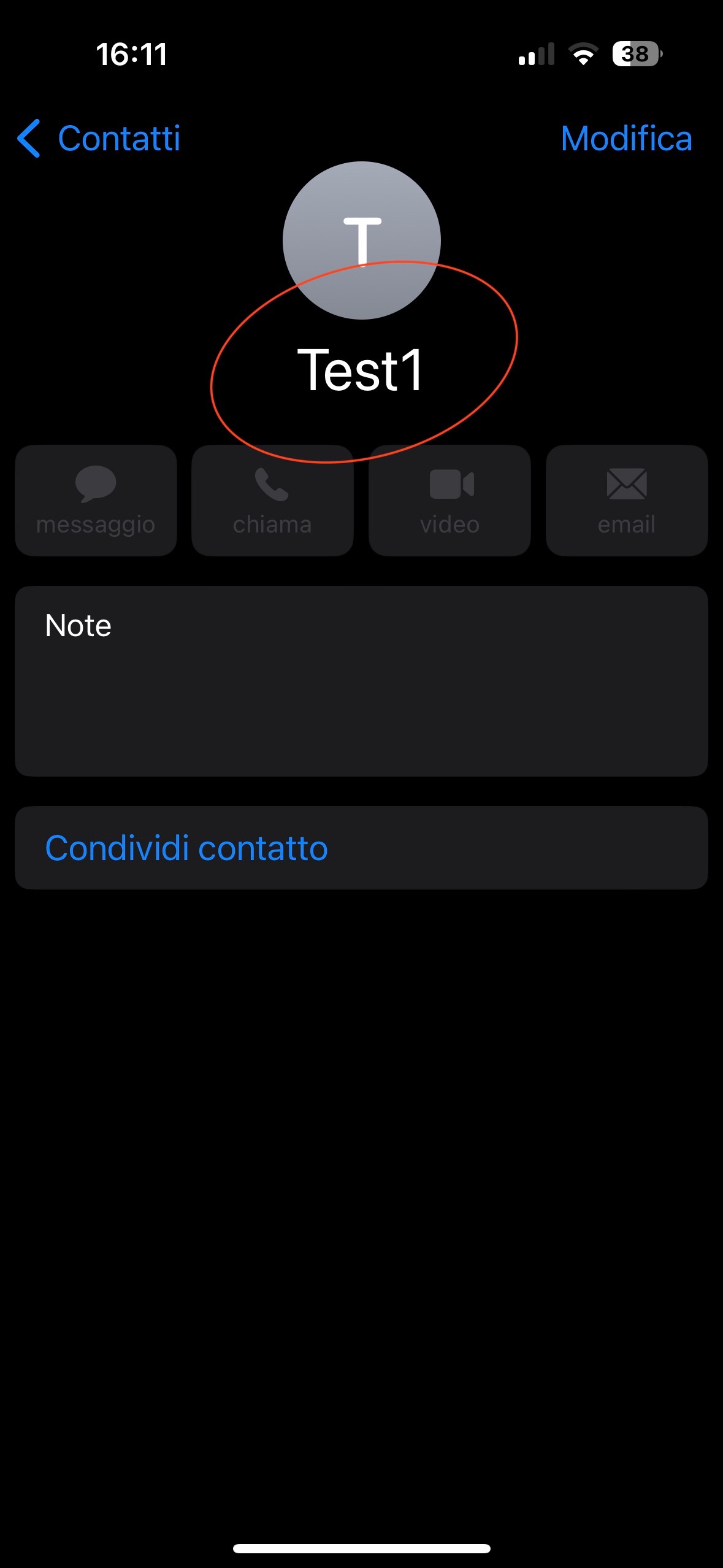This screenshot has width=723, height=1568.
Task: Tap the Test1 contact avatar
Action: point(362,240)
